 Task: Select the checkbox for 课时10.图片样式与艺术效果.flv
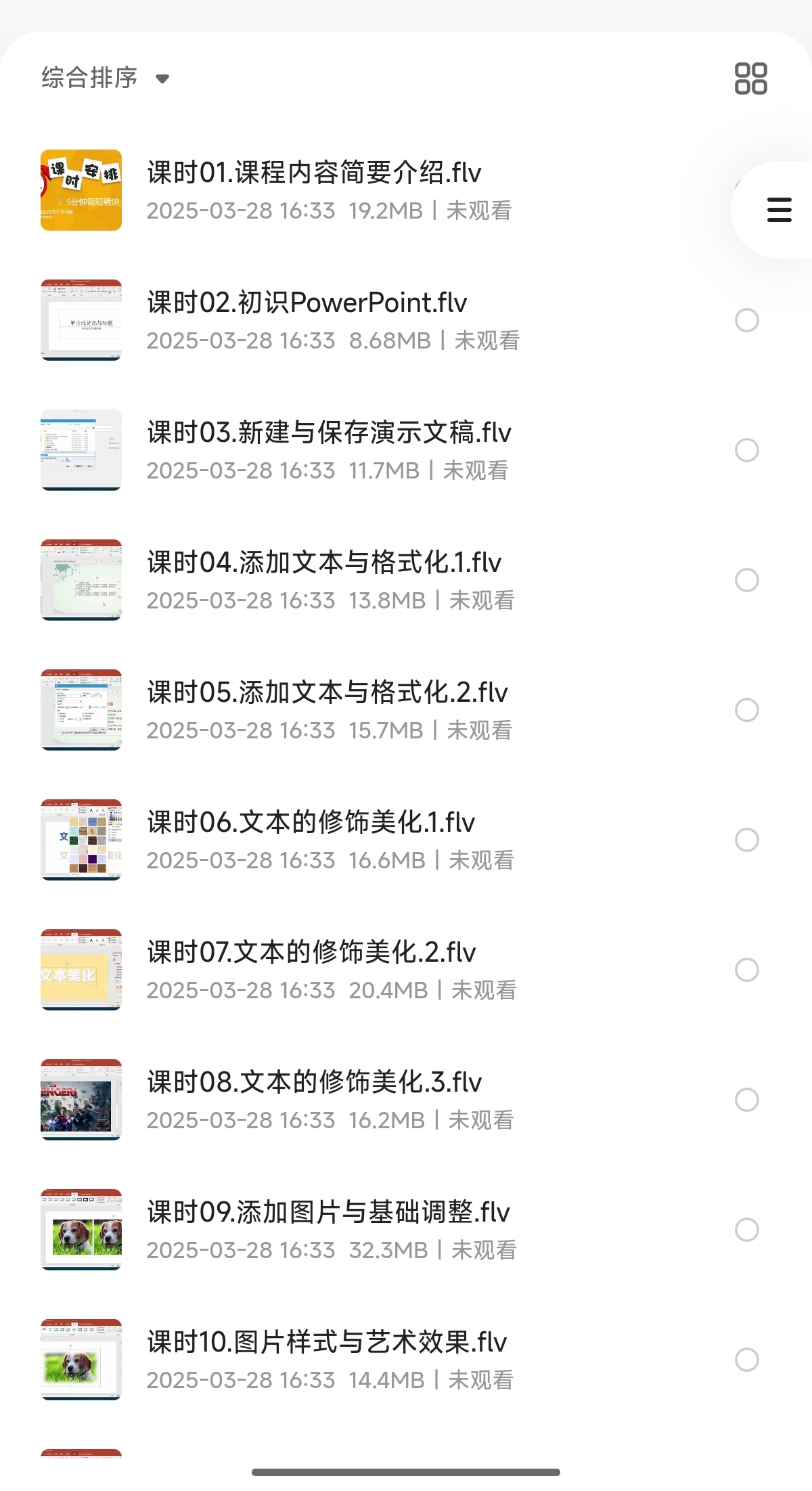[x=746, y=1360]
